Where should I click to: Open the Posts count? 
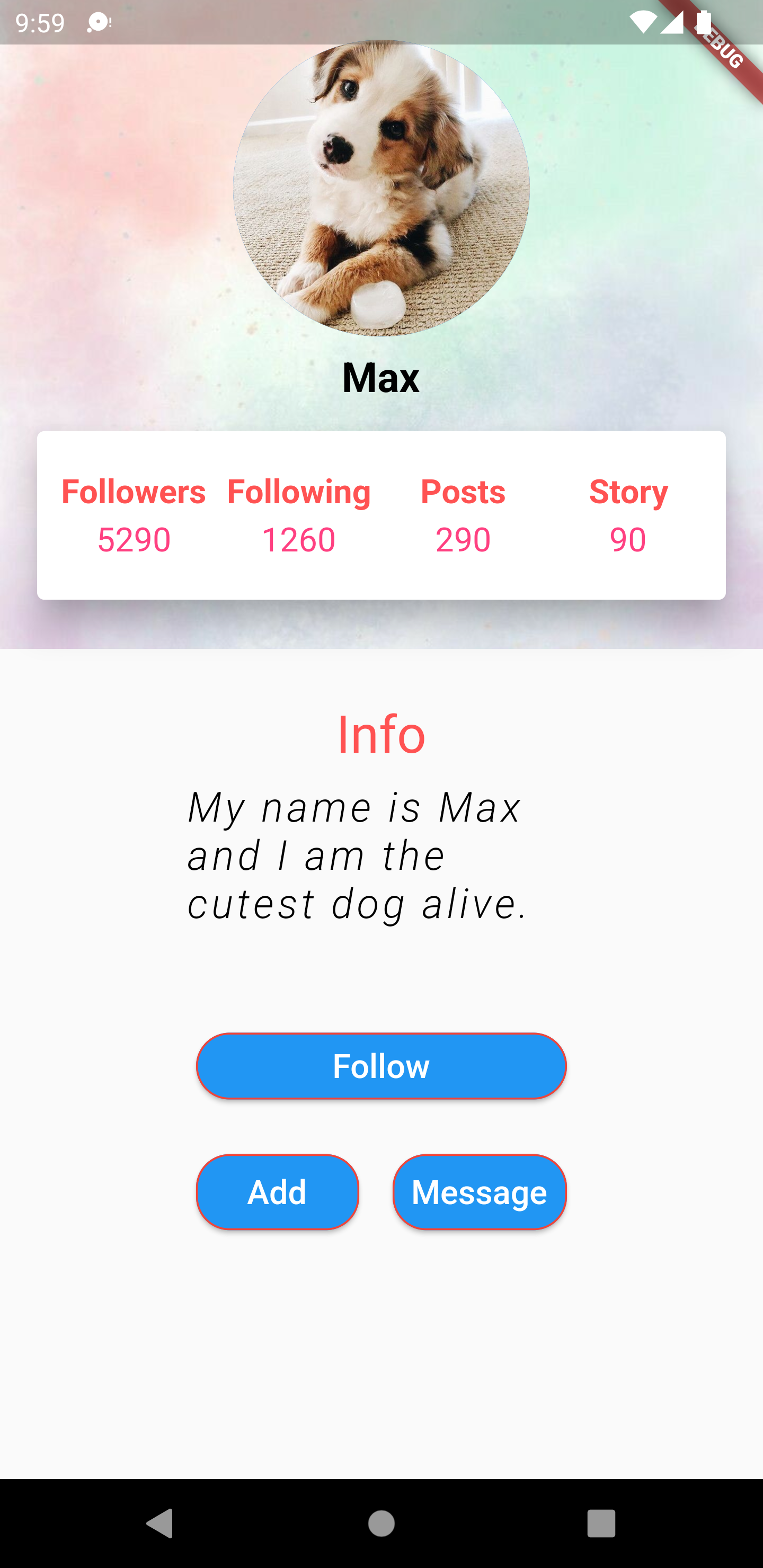(464, 538)
